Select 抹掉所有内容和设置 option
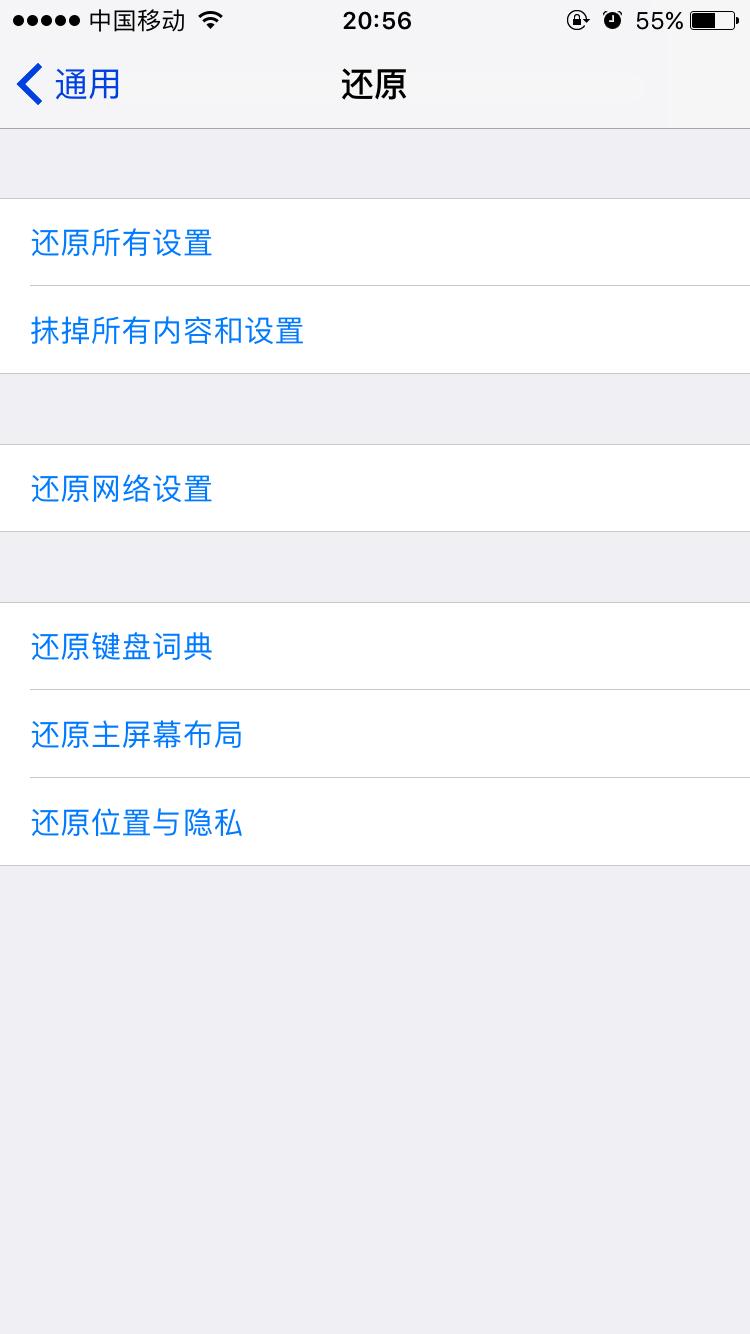Viewport: 750px width, 1334px height. tap(167, 331)
